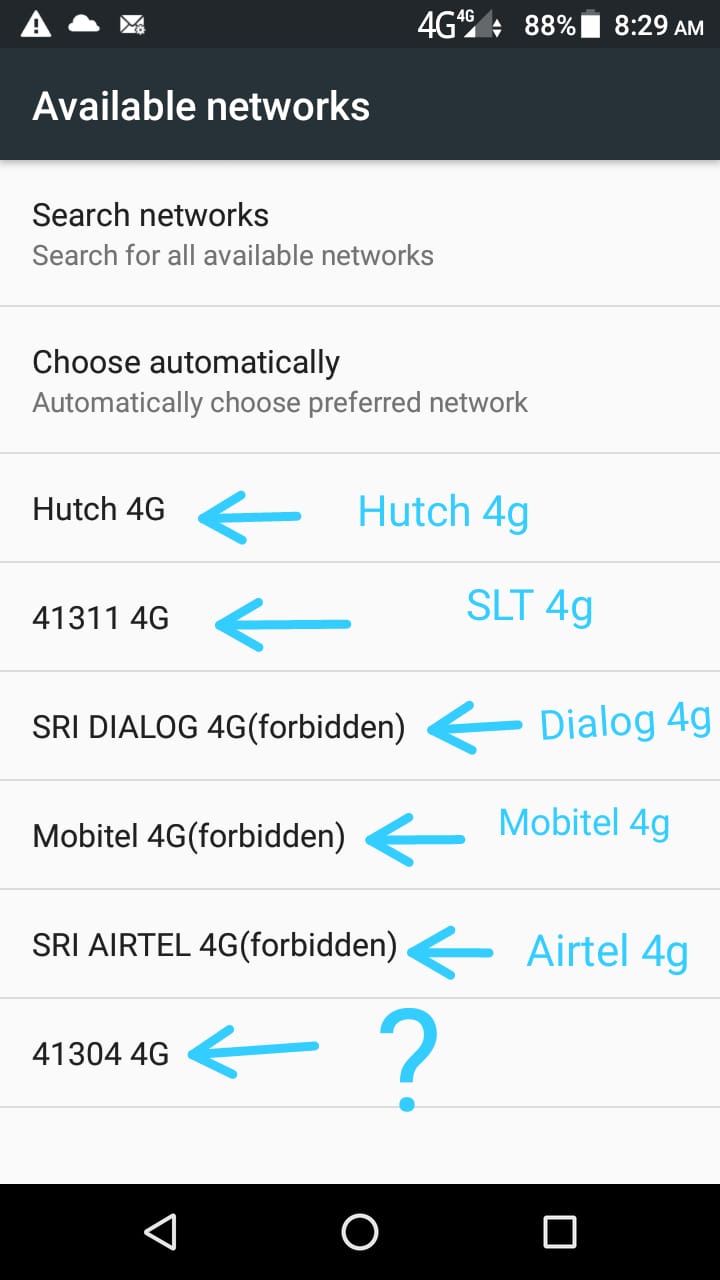Screen dimensions: 720x1280
Task: Go back using the navigation bar
Action: [x=160, y=1232]
